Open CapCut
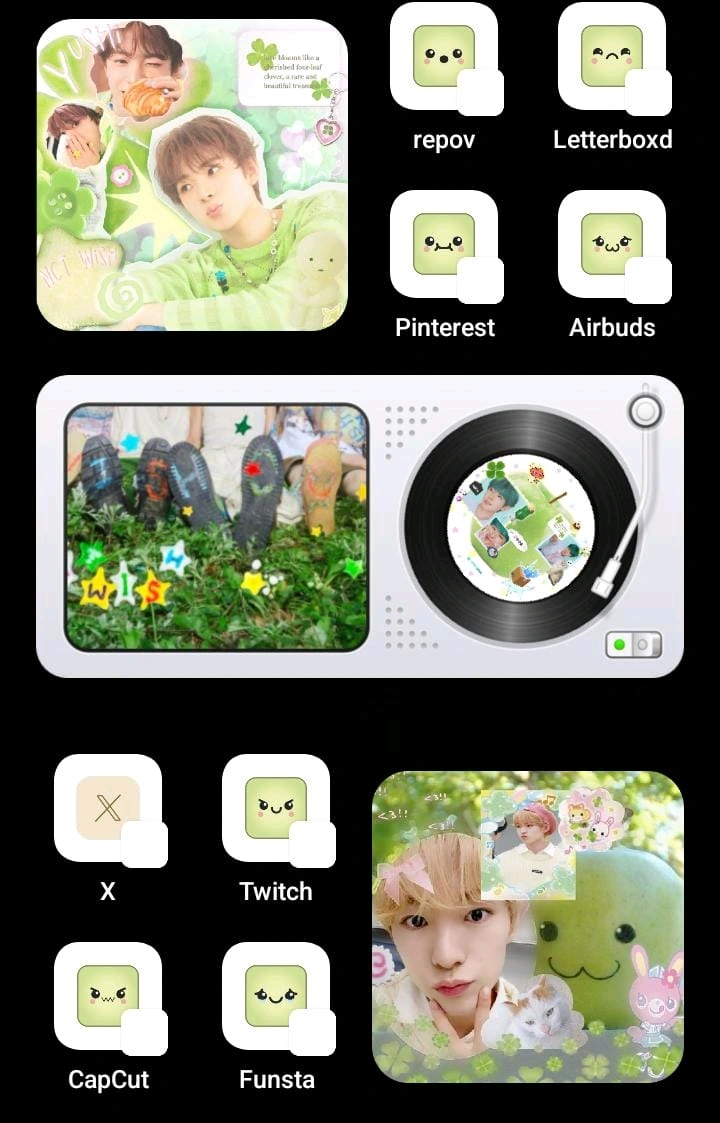This screenshot has width=720, height=1123. [x=108, y=996]
